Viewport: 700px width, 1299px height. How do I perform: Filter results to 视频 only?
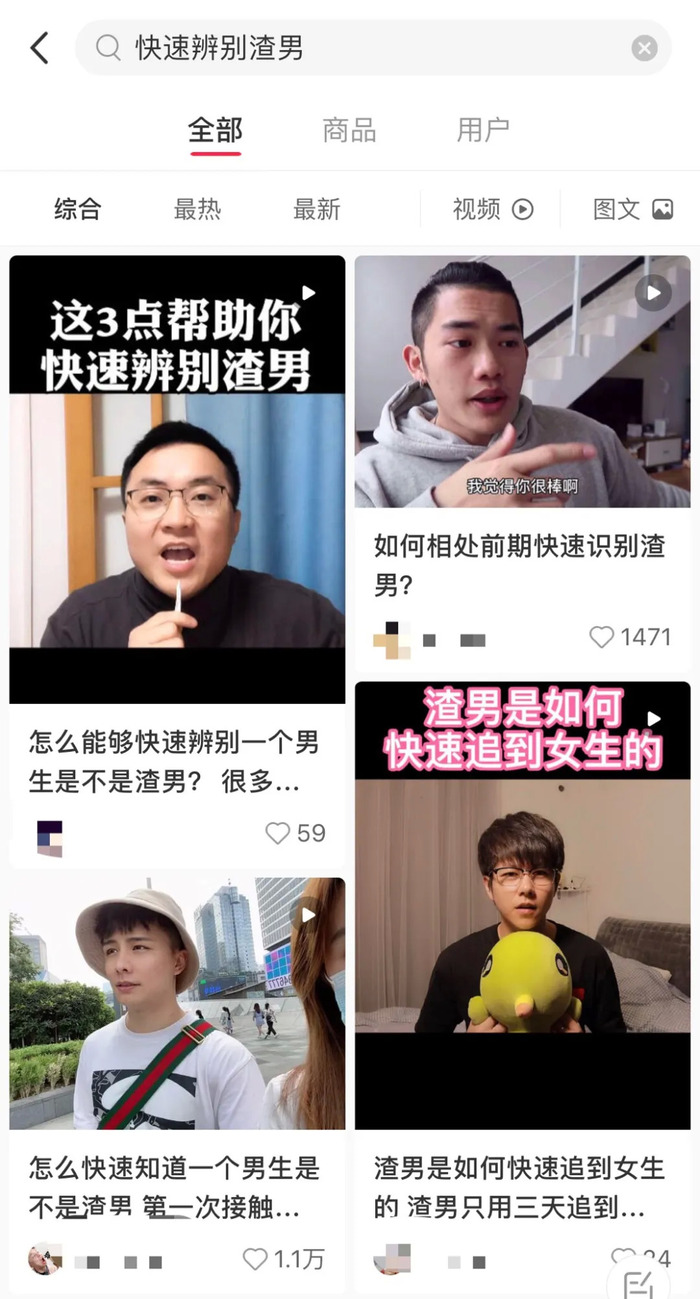(493, 209)
